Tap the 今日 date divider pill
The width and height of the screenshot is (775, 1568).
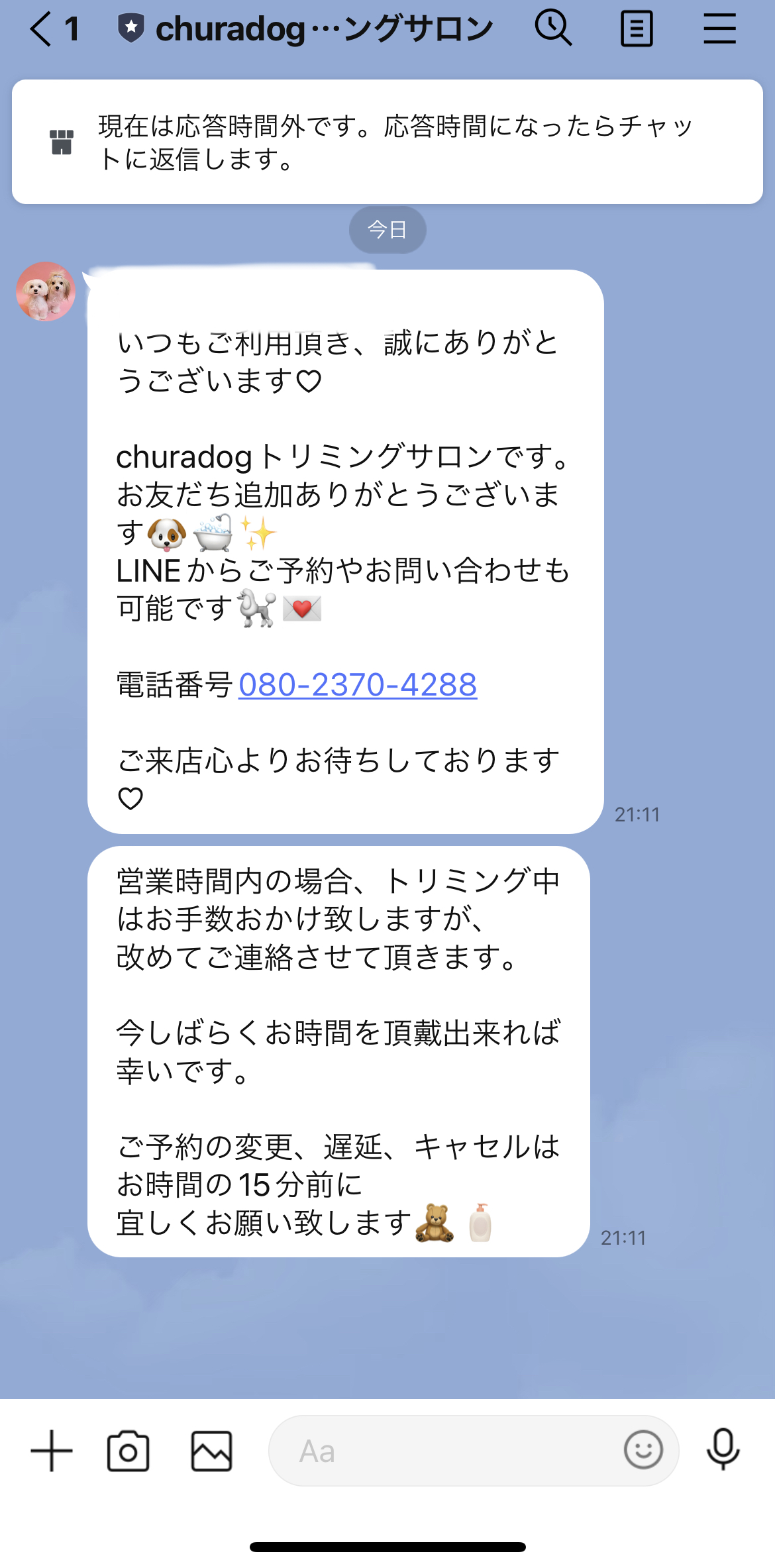coord(387,229)
